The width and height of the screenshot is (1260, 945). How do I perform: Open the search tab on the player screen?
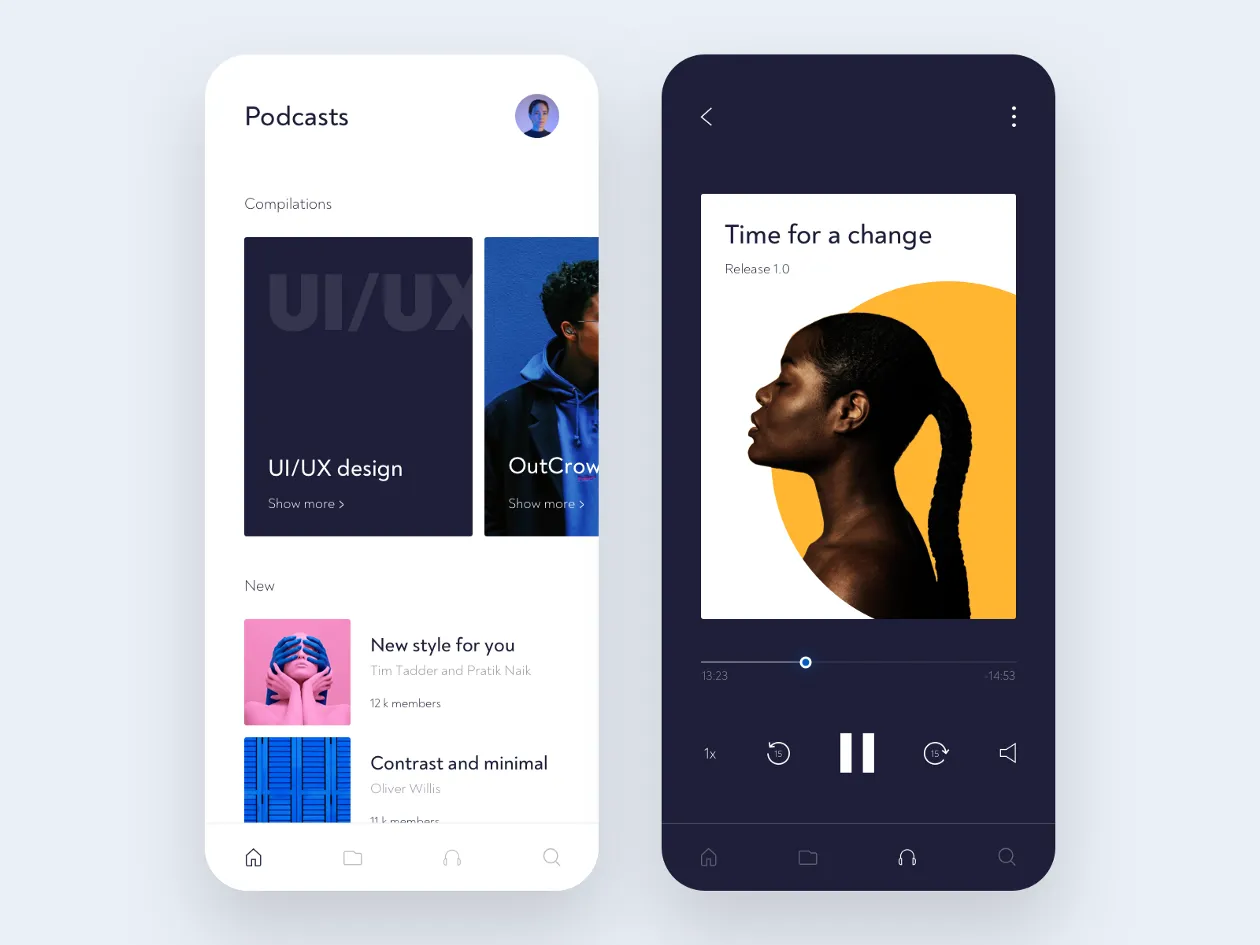(1007, 857)
